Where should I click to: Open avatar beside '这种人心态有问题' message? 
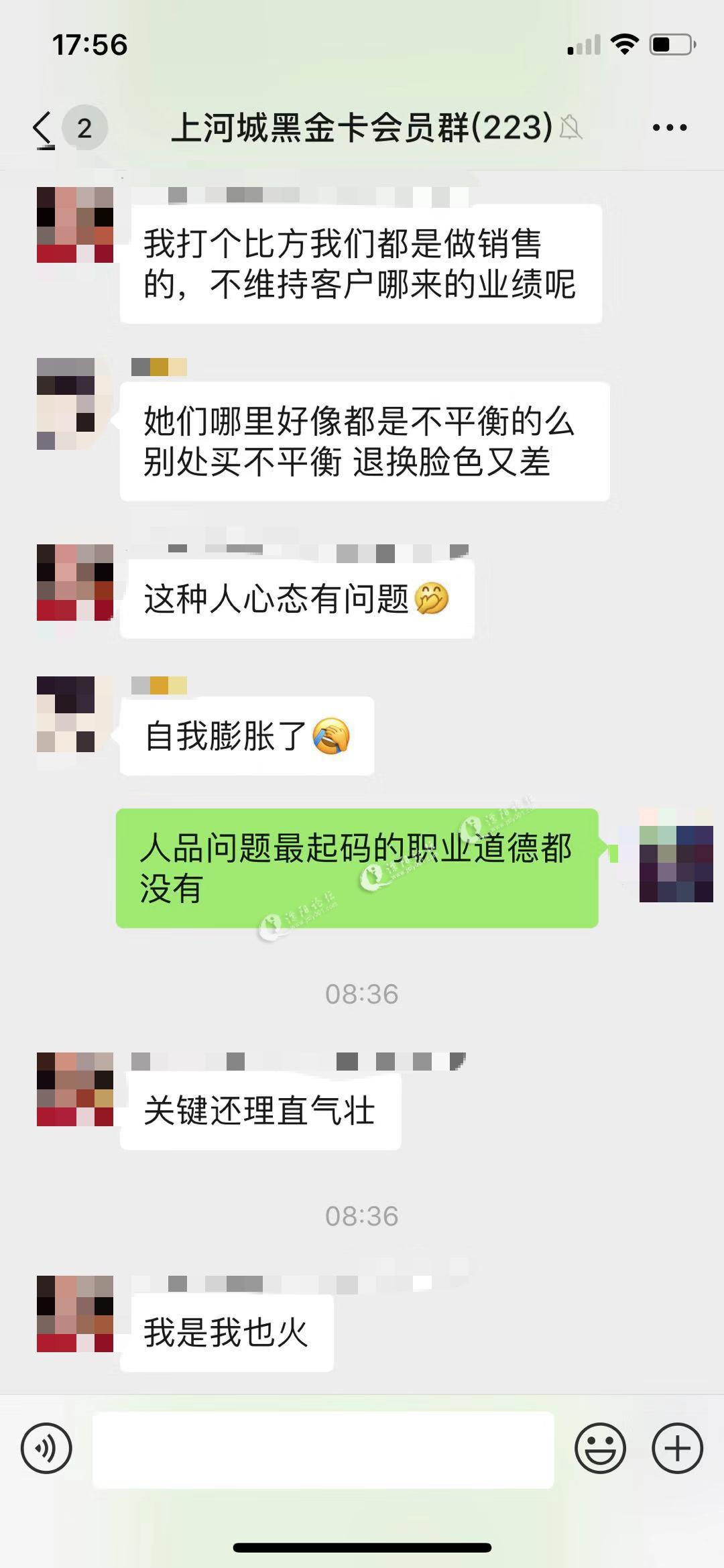(75, 583)
